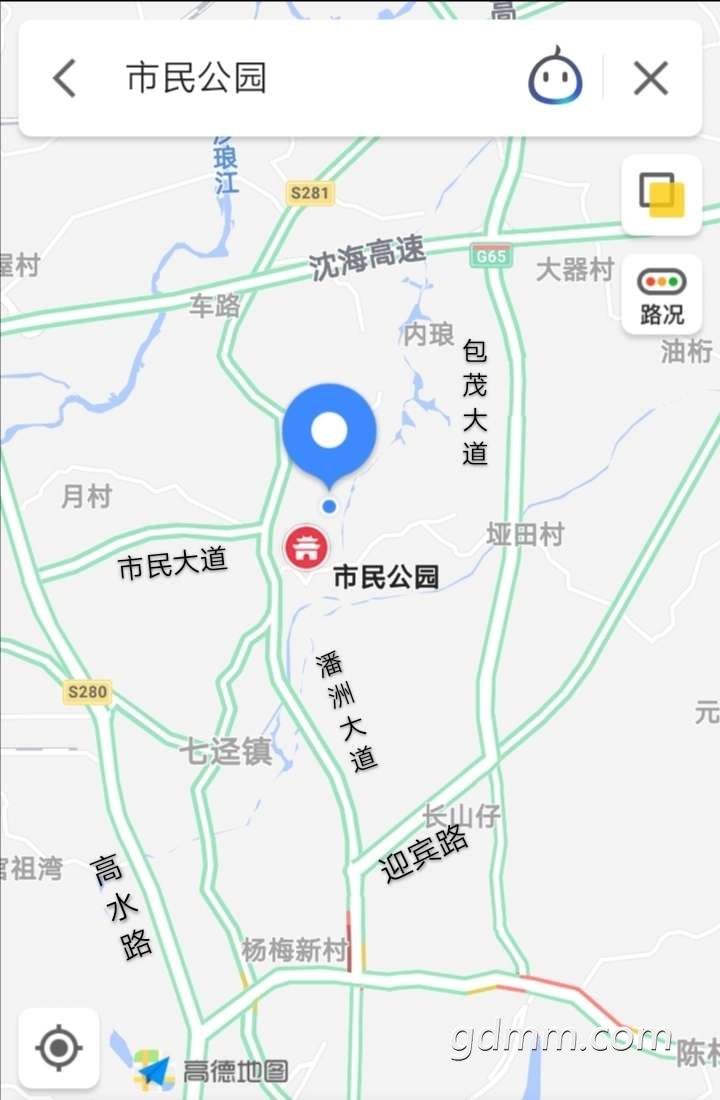Open the voice assistant robot icon
This screenshot has height=1100, width=720.
[556, 78]
